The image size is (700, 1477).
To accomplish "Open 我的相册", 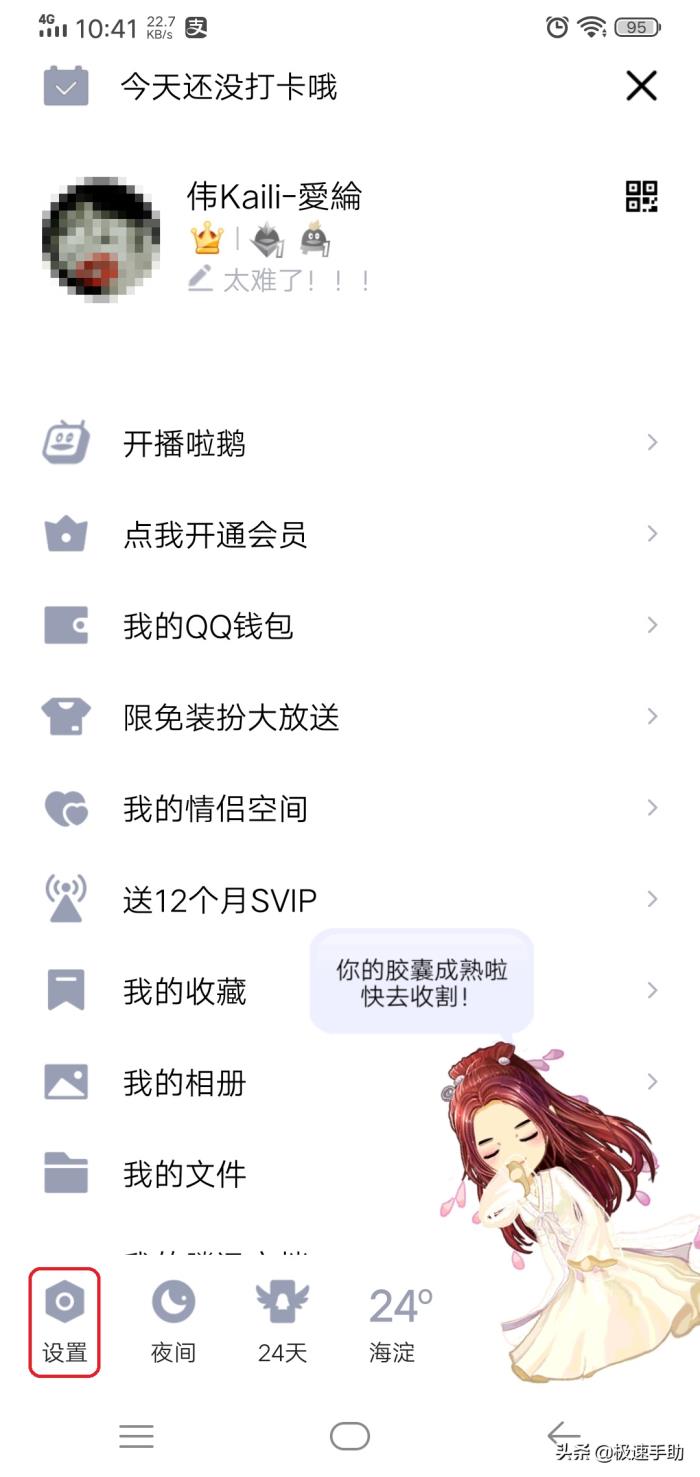I will [x=184, y=1083].
